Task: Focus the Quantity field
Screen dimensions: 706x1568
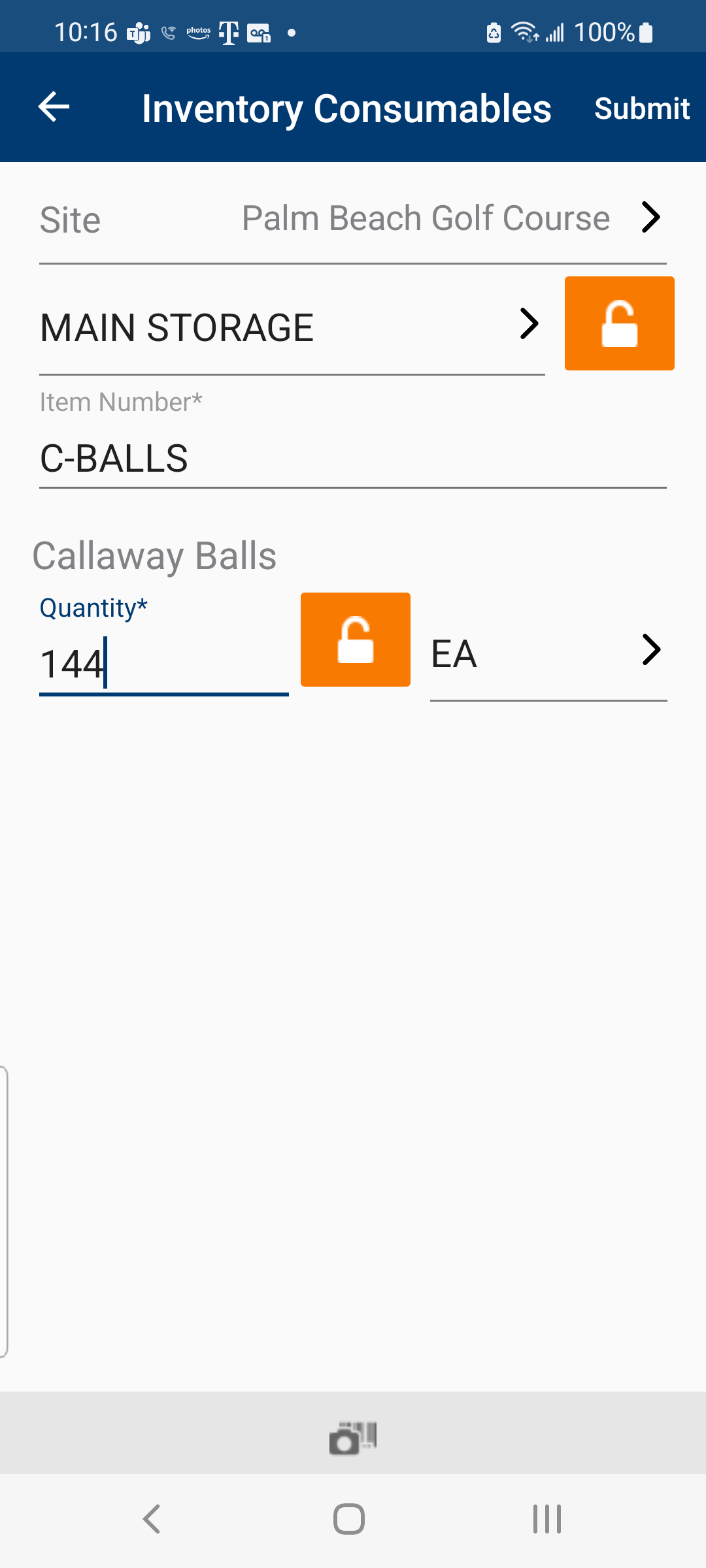Action: click(x=163, y=664)
